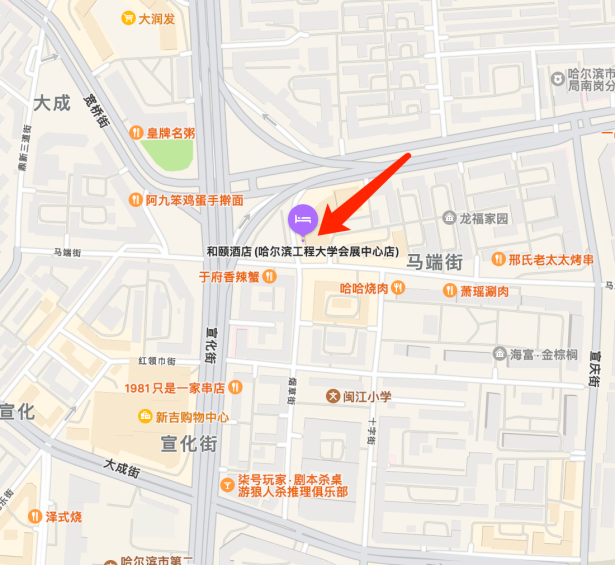616x565 pixels.
Task: Select the 柒号玩家 club marker
Action: 228,485
